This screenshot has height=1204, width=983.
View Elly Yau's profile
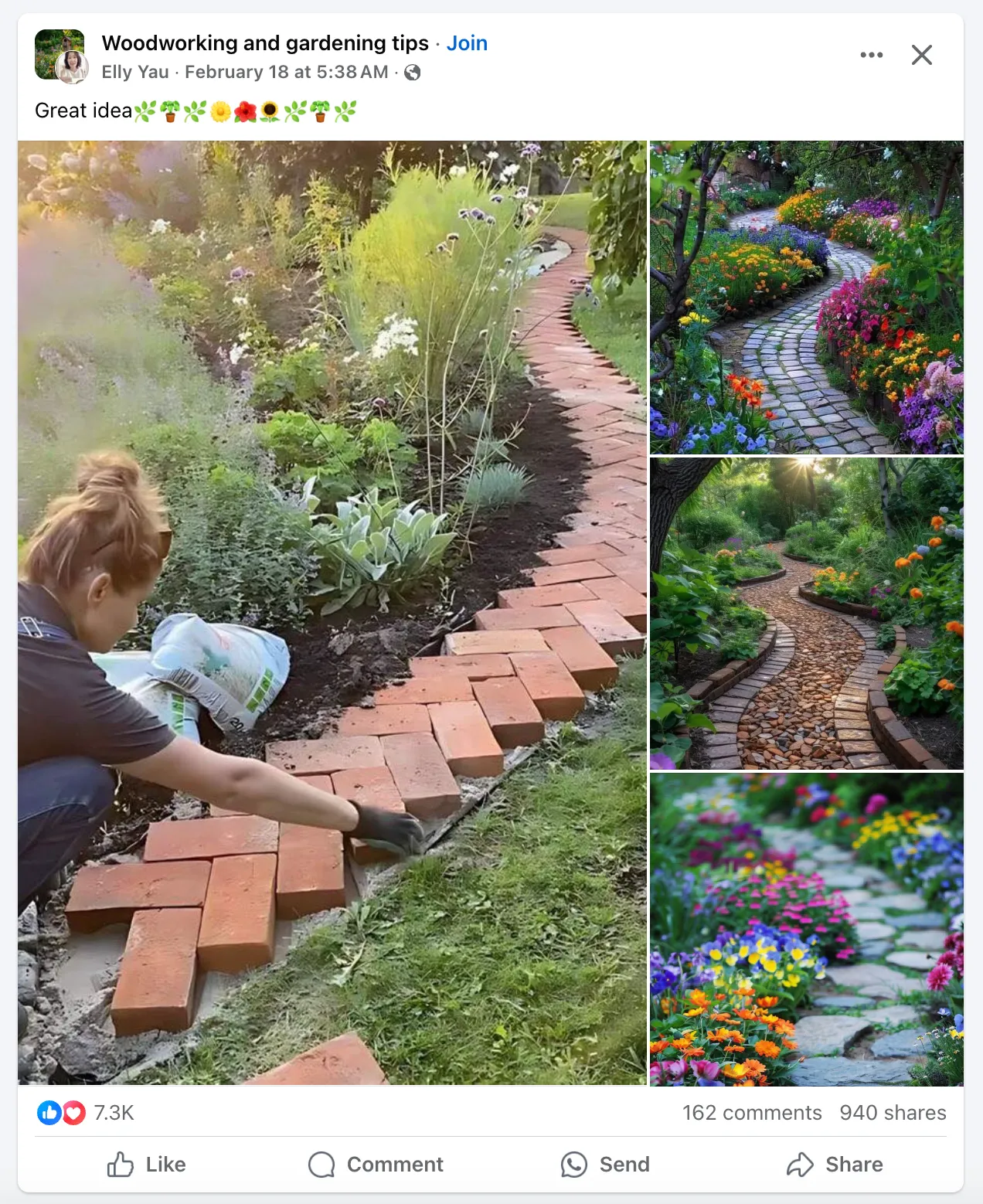(135, 72)
